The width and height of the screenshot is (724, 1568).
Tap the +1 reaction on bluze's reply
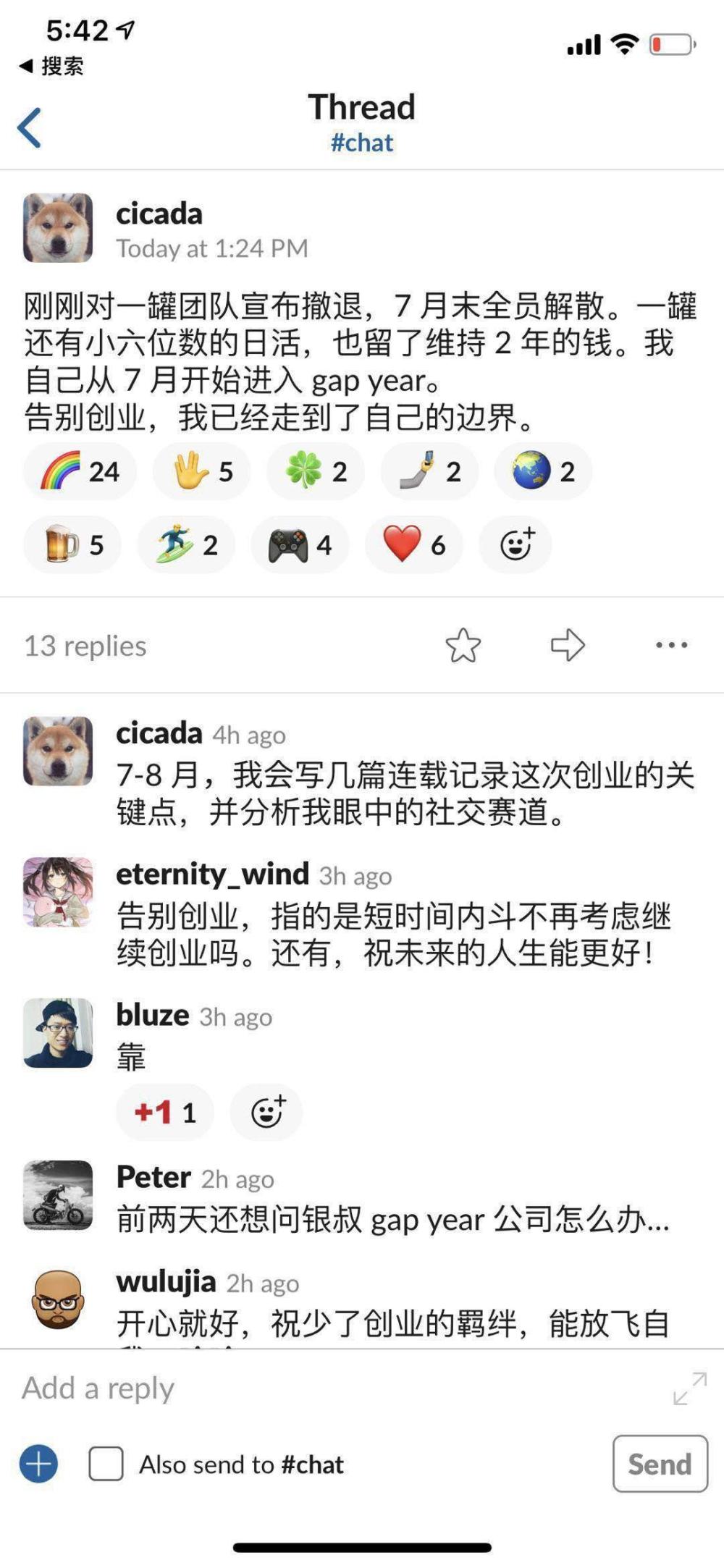165,1112
